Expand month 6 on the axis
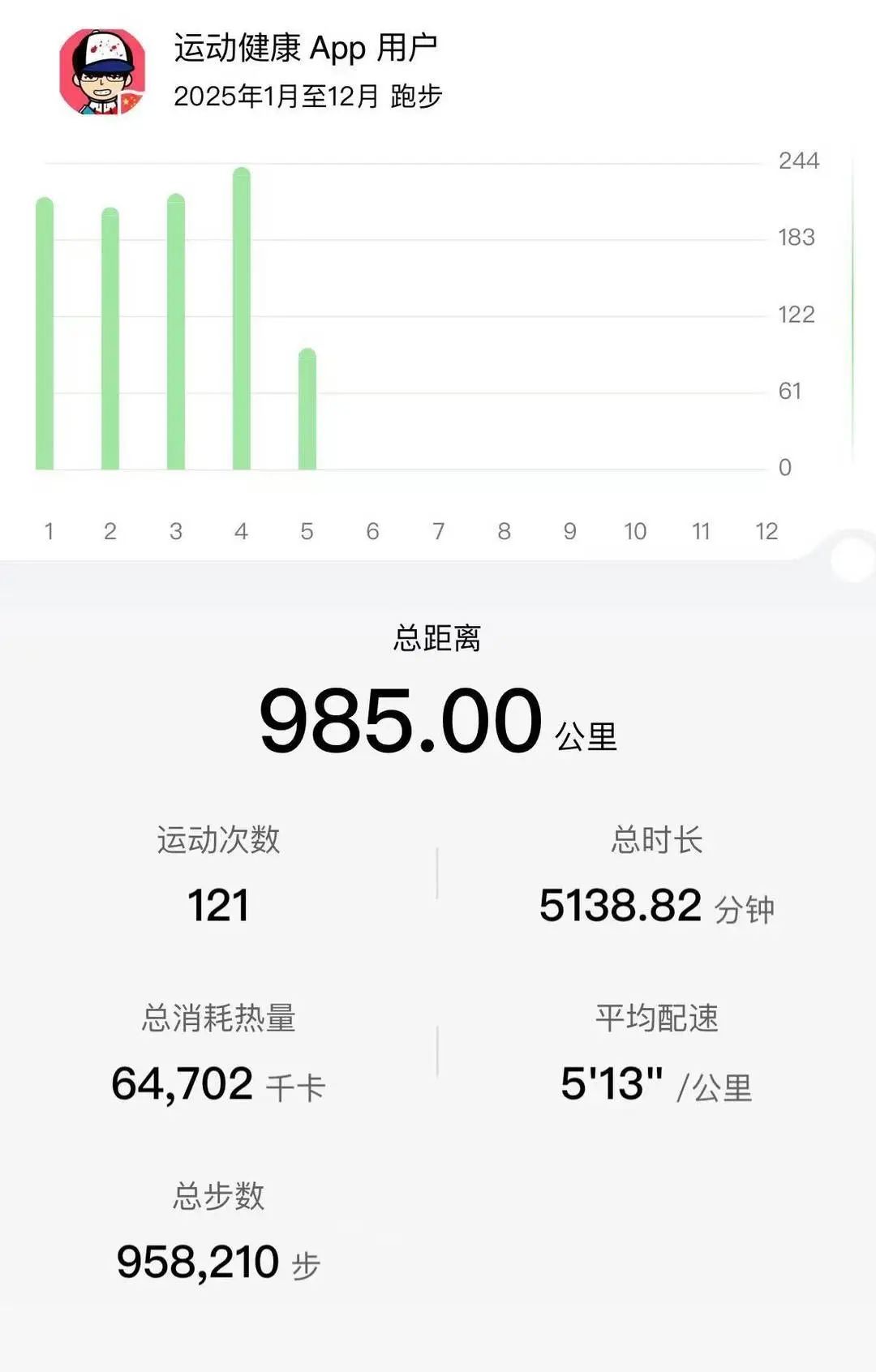The height and width of the screenshot is (1372, 876). pos(372,531)
